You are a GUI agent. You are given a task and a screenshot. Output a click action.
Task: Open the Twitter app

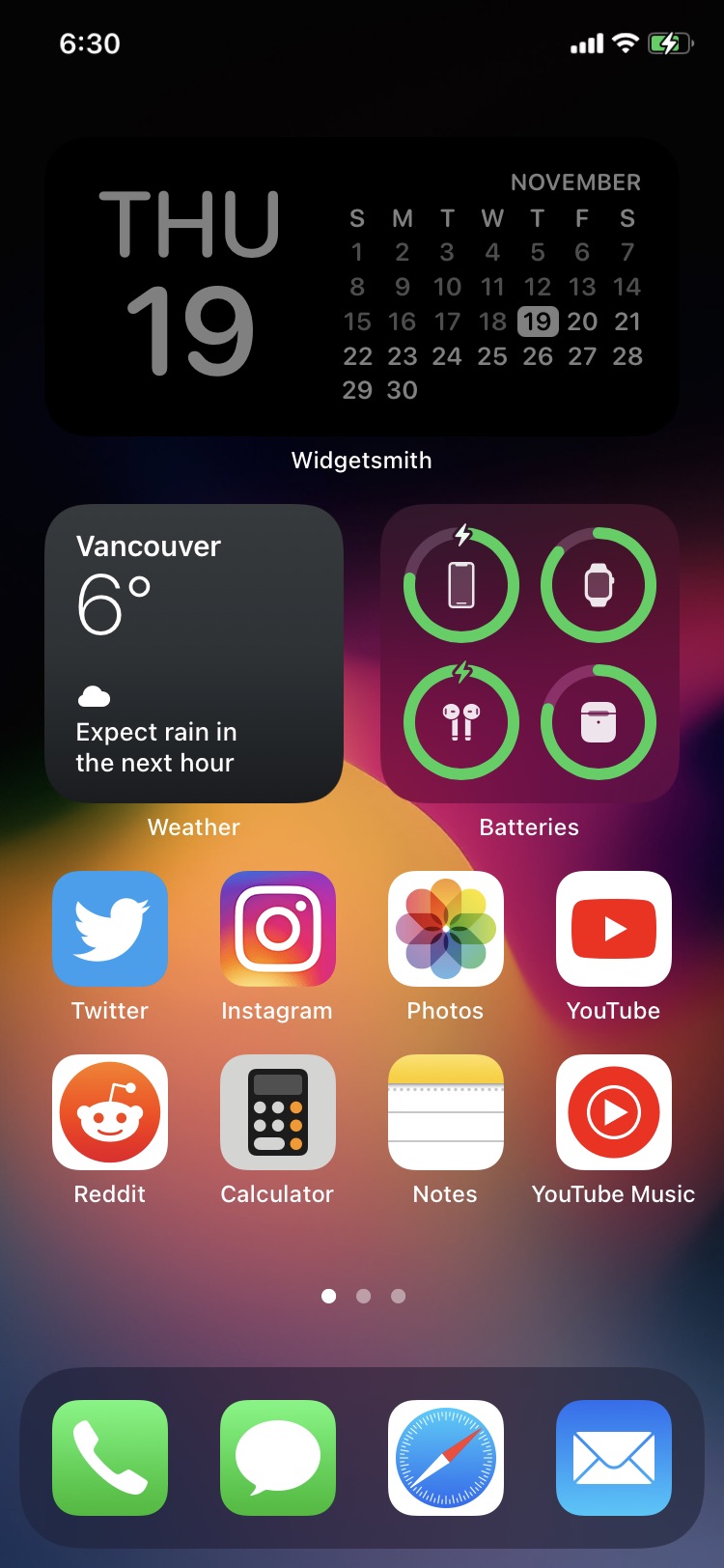[x=110, y=929]
